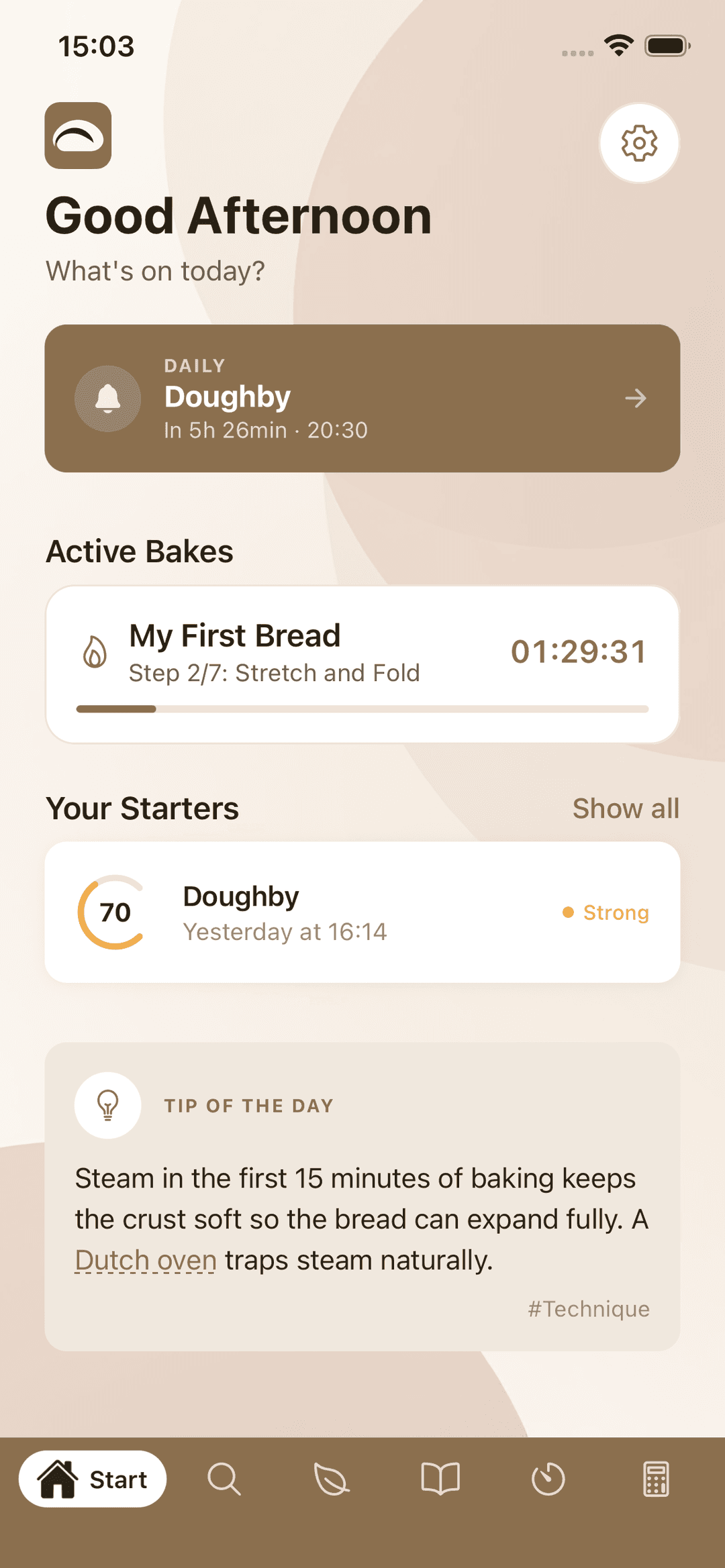
Task: Tap the flame icon on My First Bread
Action: point(95,651)
